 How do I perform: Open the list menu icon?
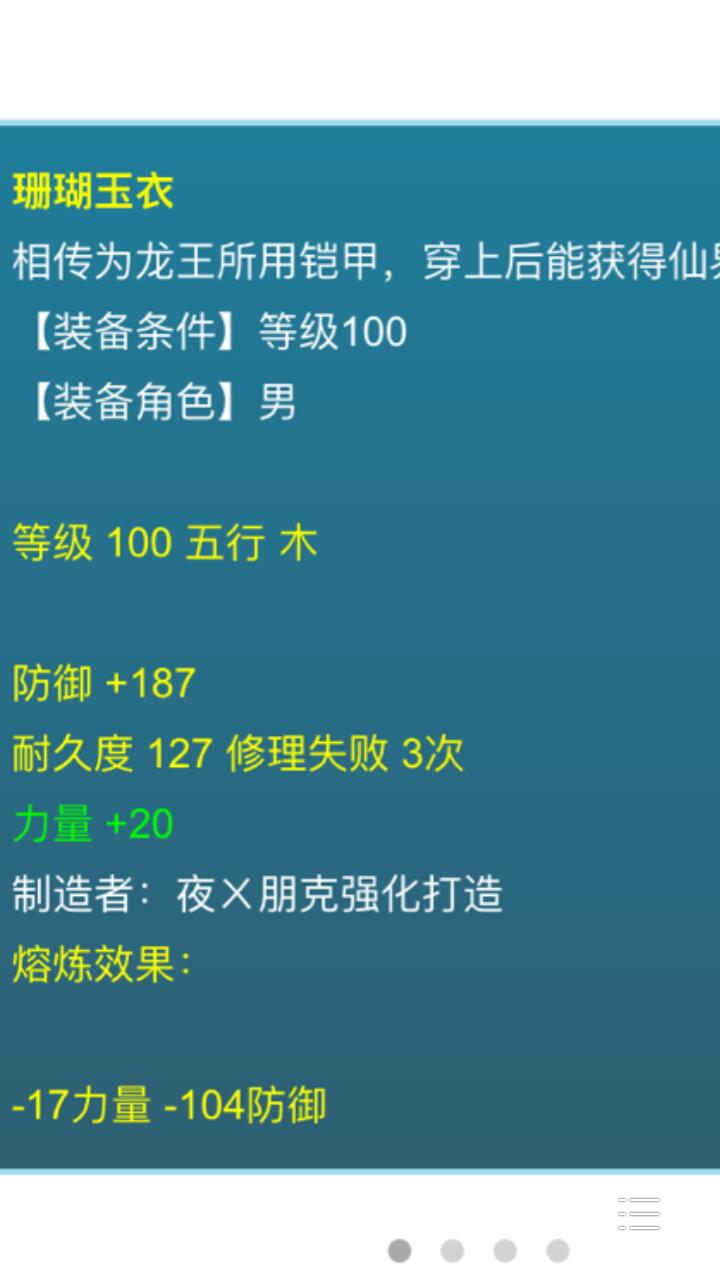[x=639, y=1213]
